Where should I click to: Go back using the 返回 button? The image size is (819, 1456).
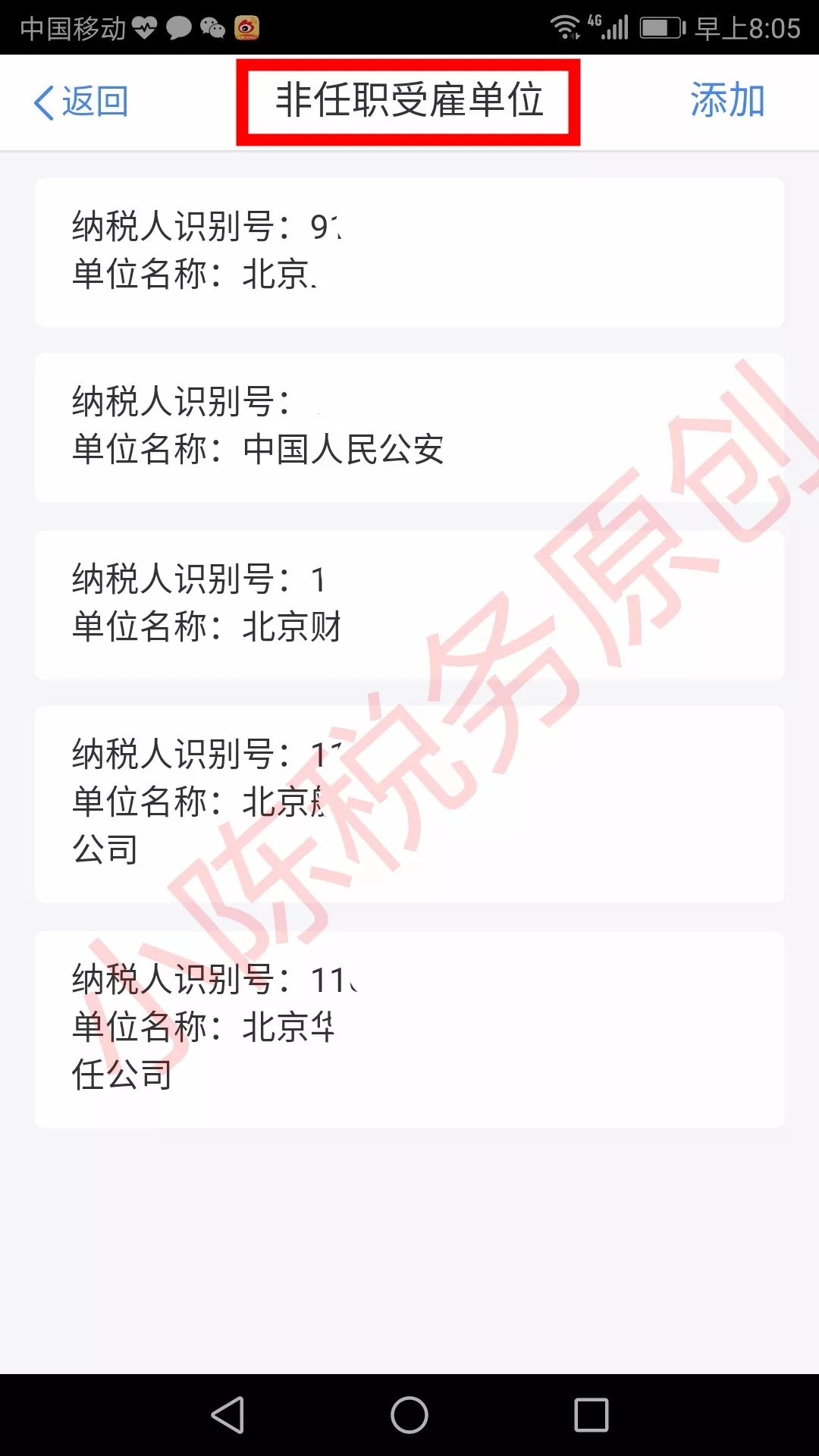pyautogui.click(x=82, y=102)
